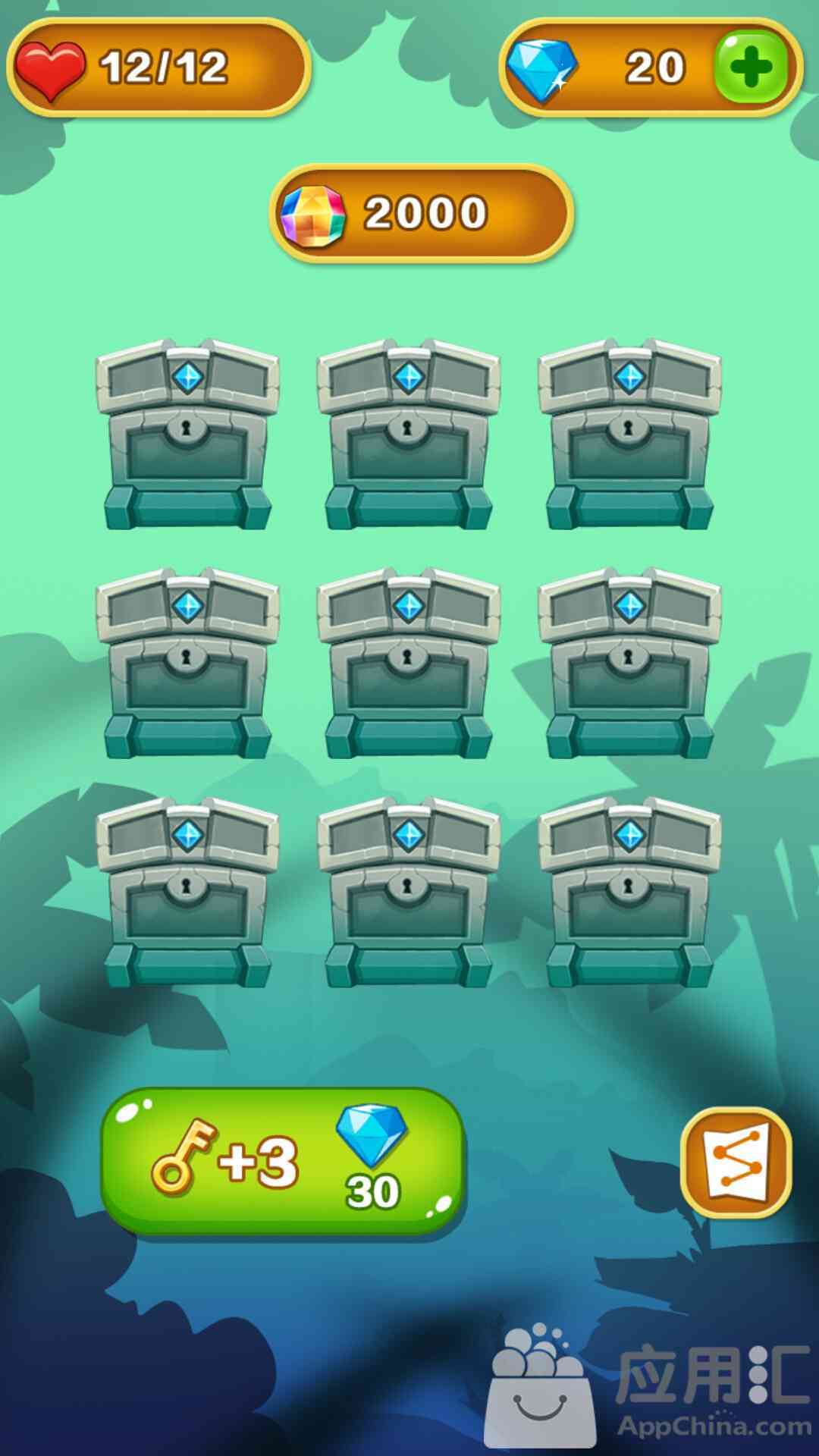
Task: Open the bottom-right treasure chest
Action: (x=629, y=893)
